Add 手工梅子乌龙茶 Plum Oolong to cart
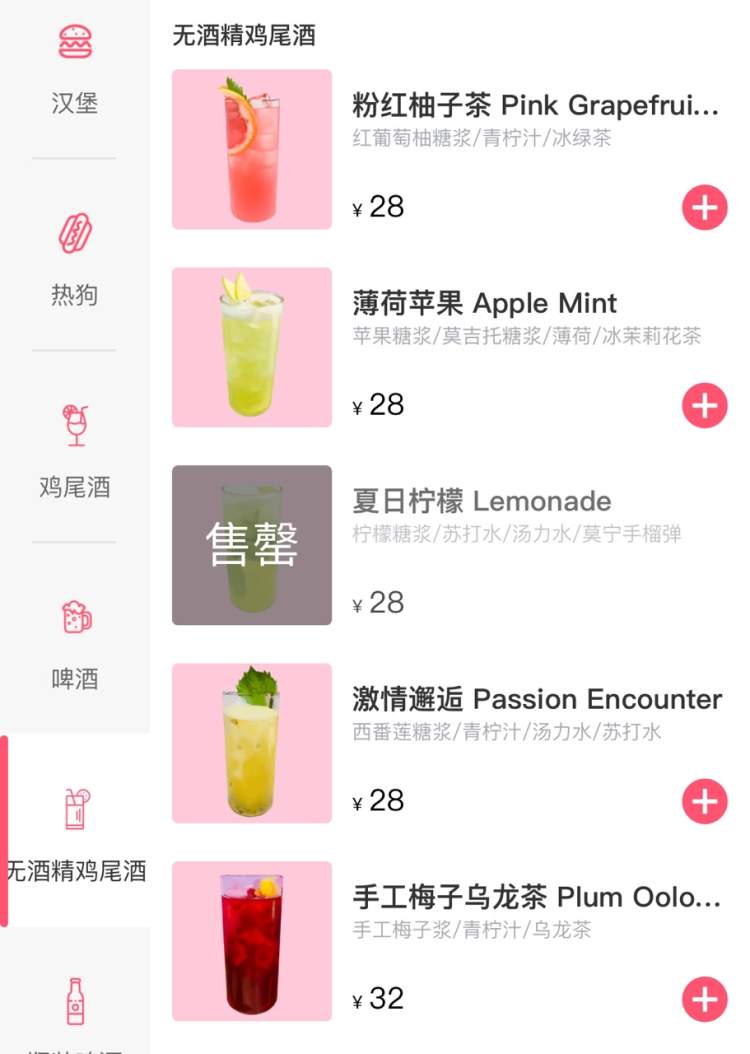Image resolution: width=750 pixels, height=1054 pixels. click(704, 1000)
